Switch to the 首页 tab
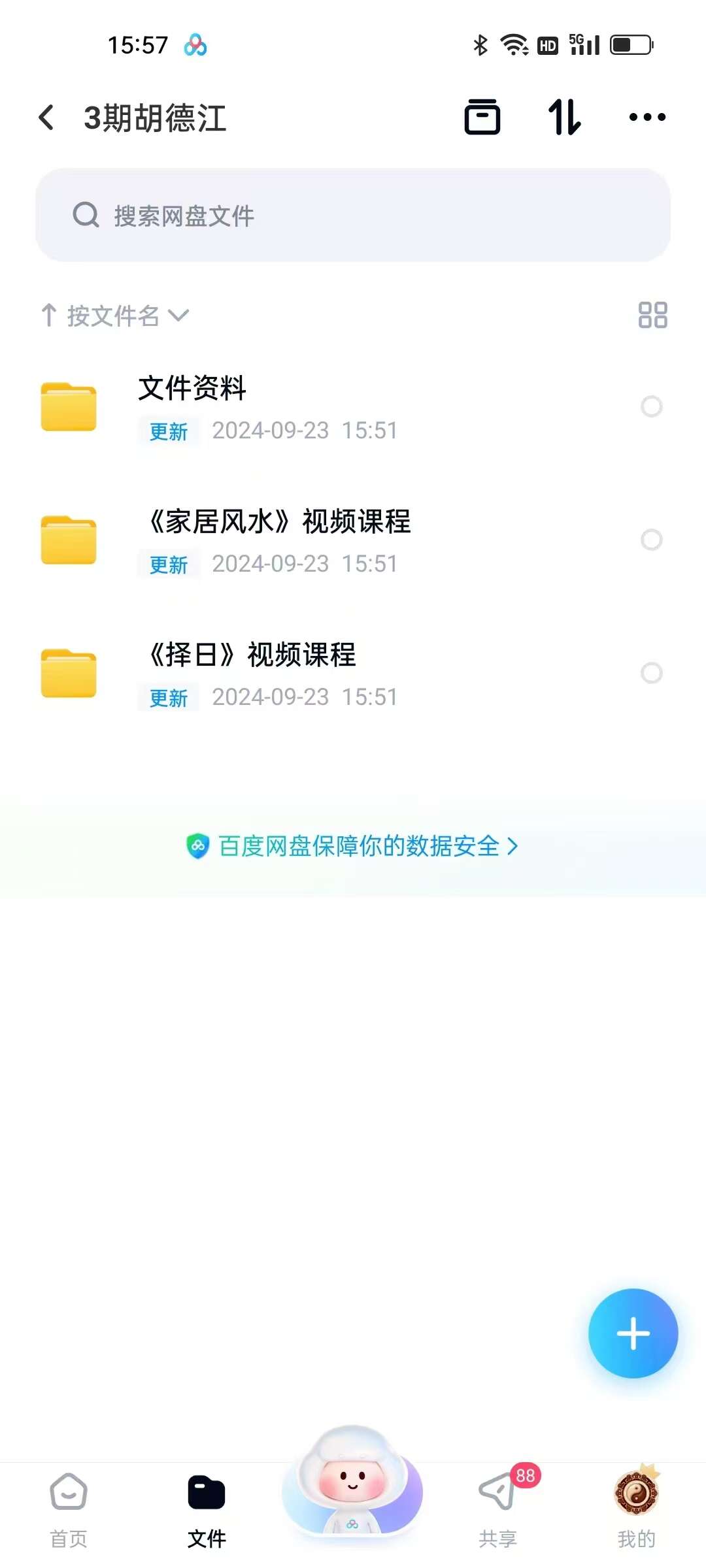The width and height of the screenshot is (706, 1568). pos(69,1510)
